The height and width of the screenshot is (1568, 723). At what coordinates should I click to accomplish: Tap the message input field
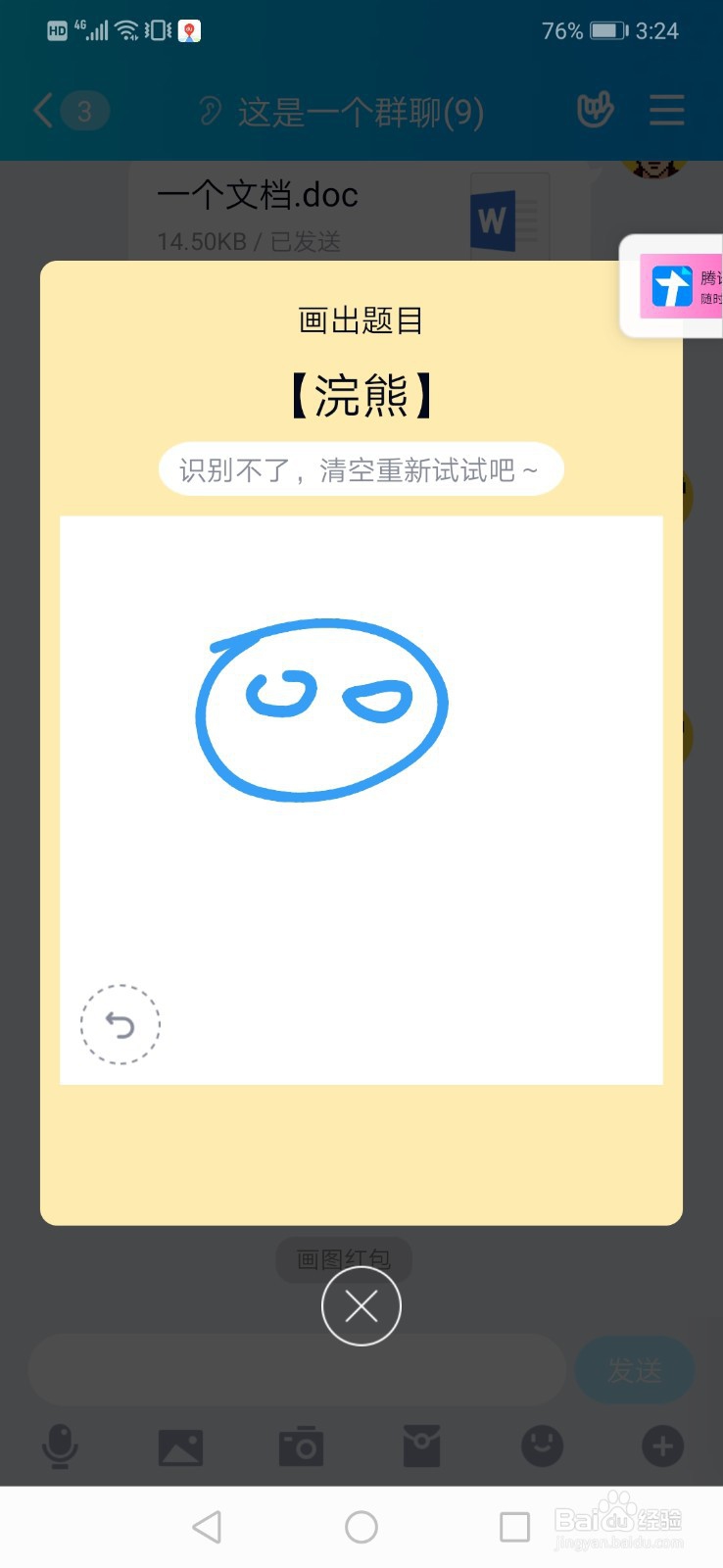click(x=294, y=1370)
